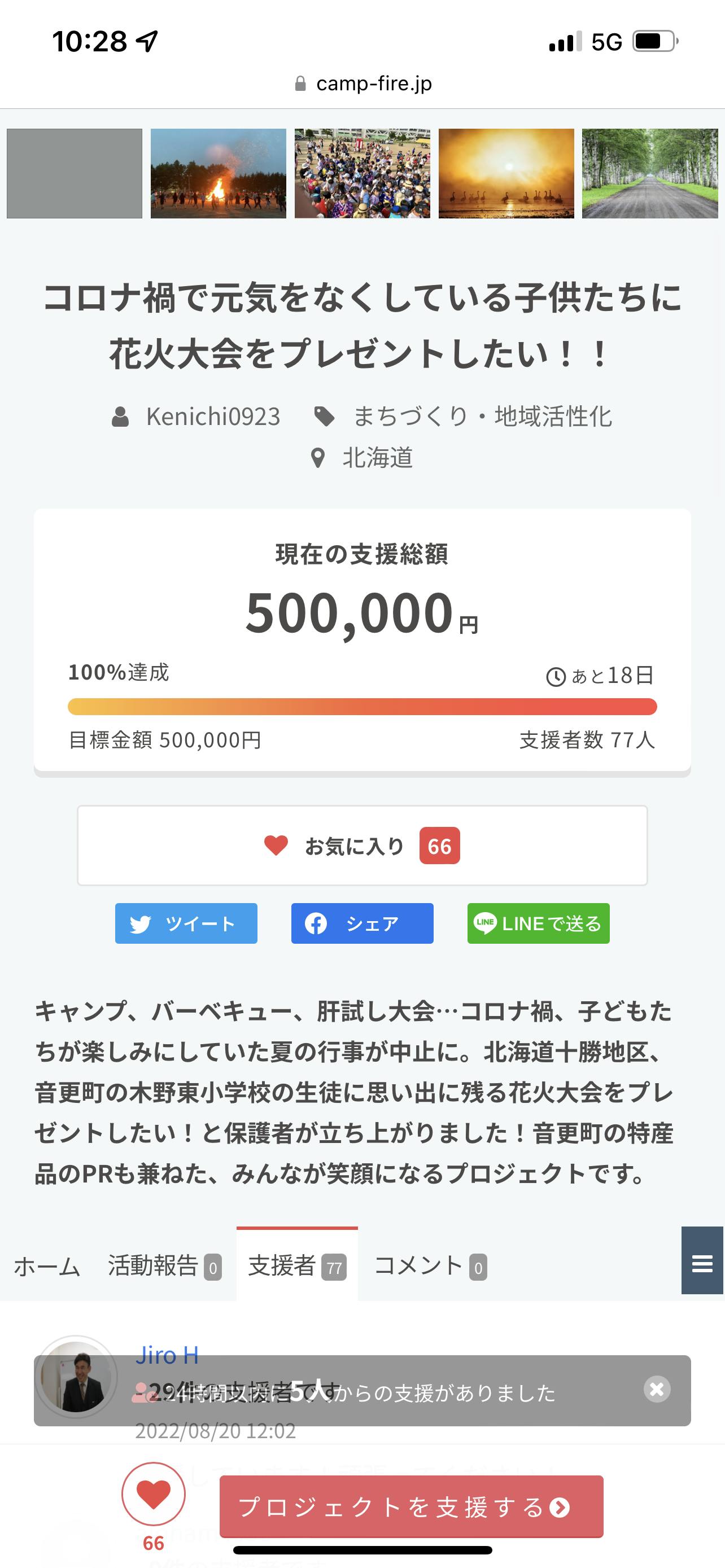This screenshot has width=725, height=1568.
Task: Tap プロジェクトを支援する button
Action: click(x=412, y=1506)
